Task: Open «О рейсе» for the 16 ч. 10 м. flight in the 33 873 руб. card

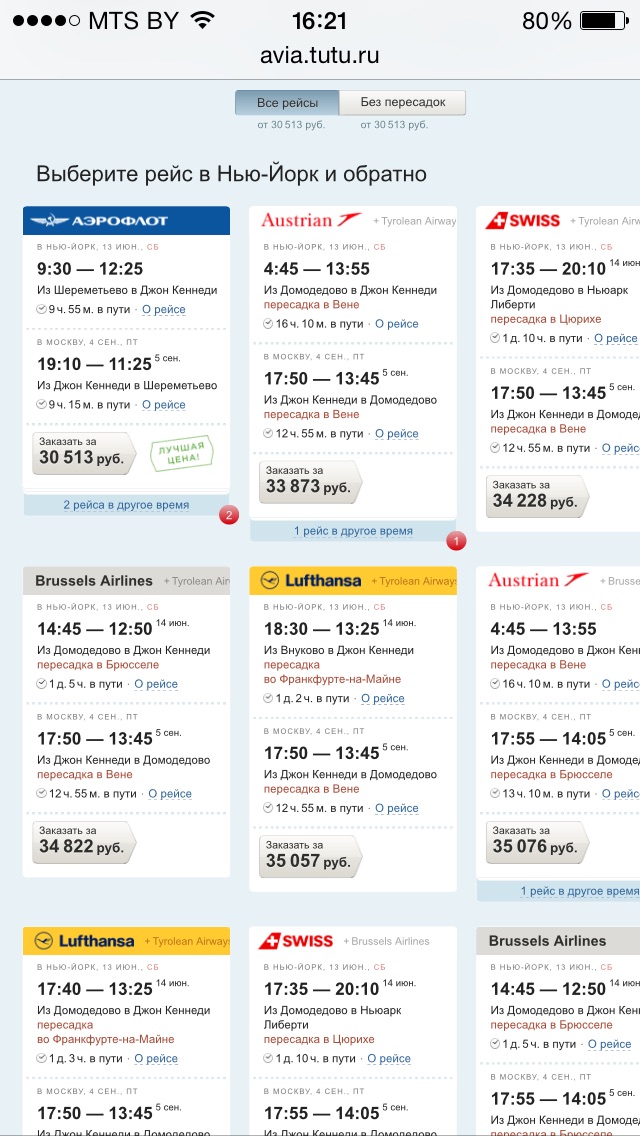Action: pos(396,324)
